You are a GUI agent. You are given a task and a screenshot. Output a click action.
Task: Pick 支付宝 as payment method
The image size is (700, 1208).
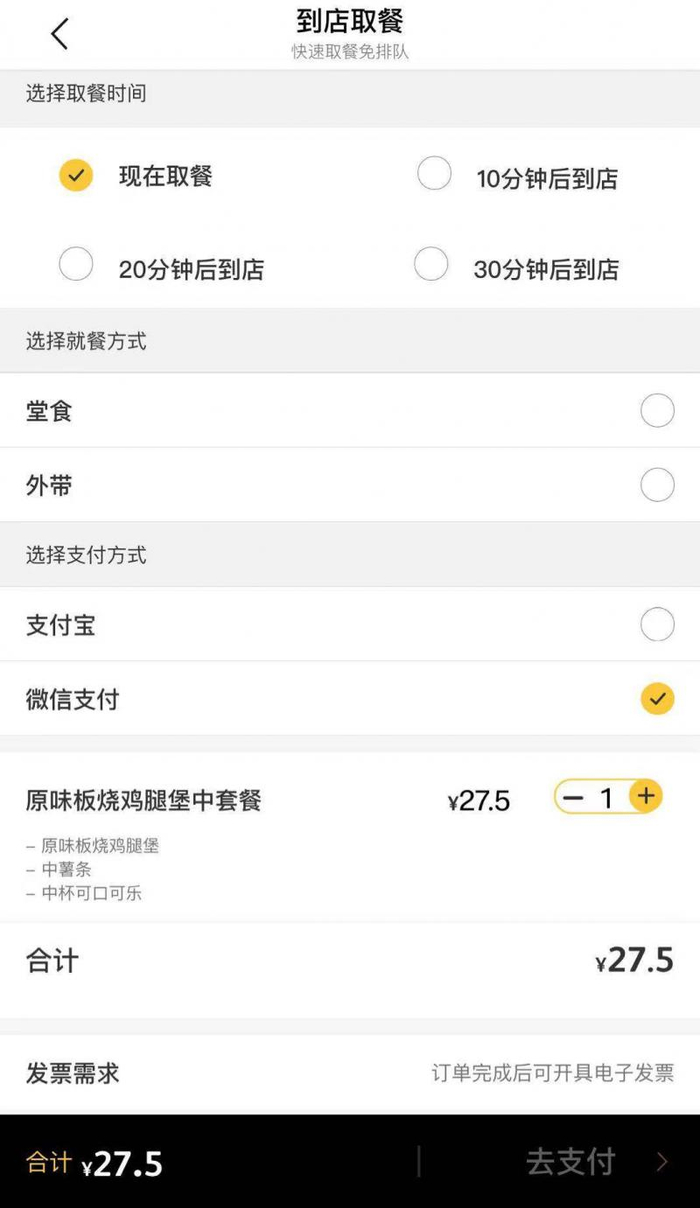tap(350, 625)
